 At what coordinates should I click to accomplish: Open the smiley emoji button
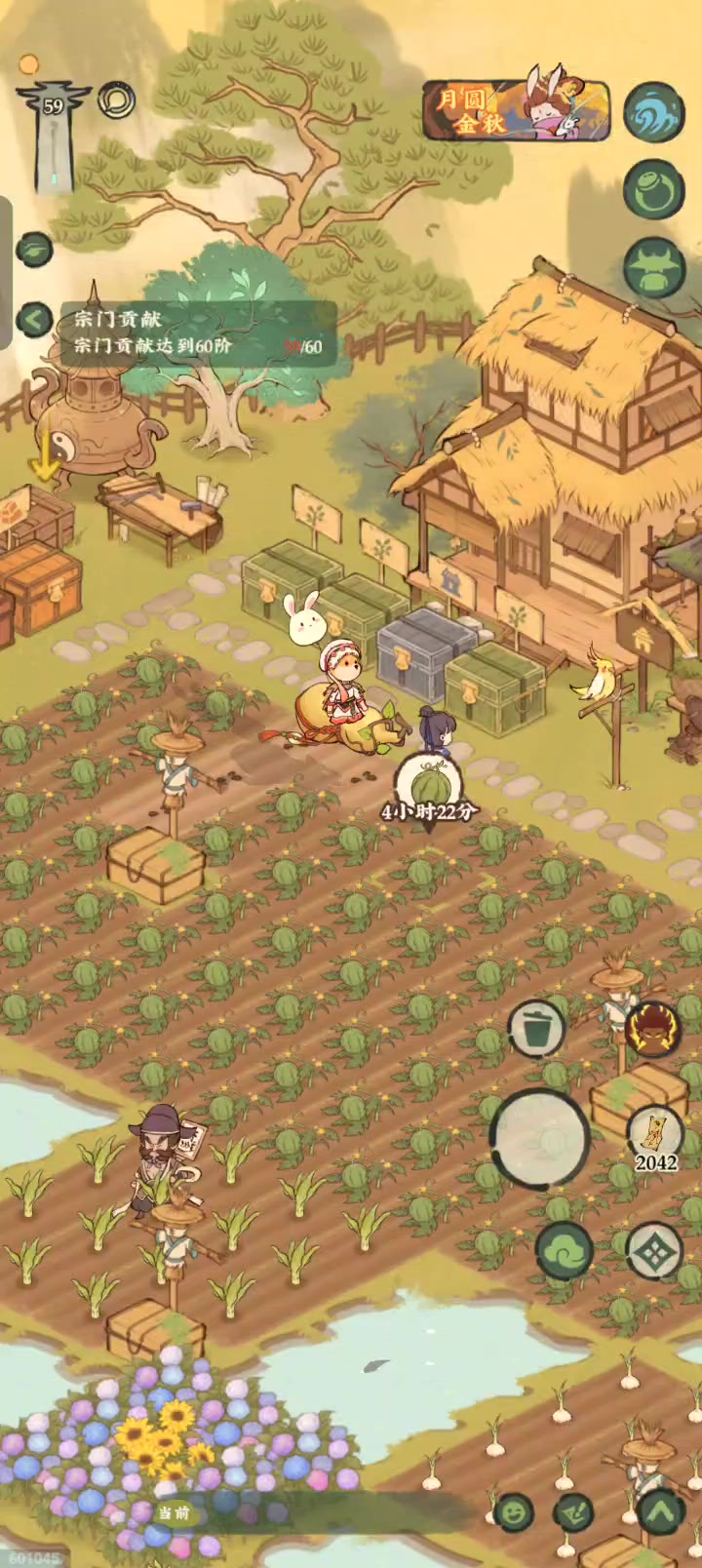click(x=513, y=1512)
